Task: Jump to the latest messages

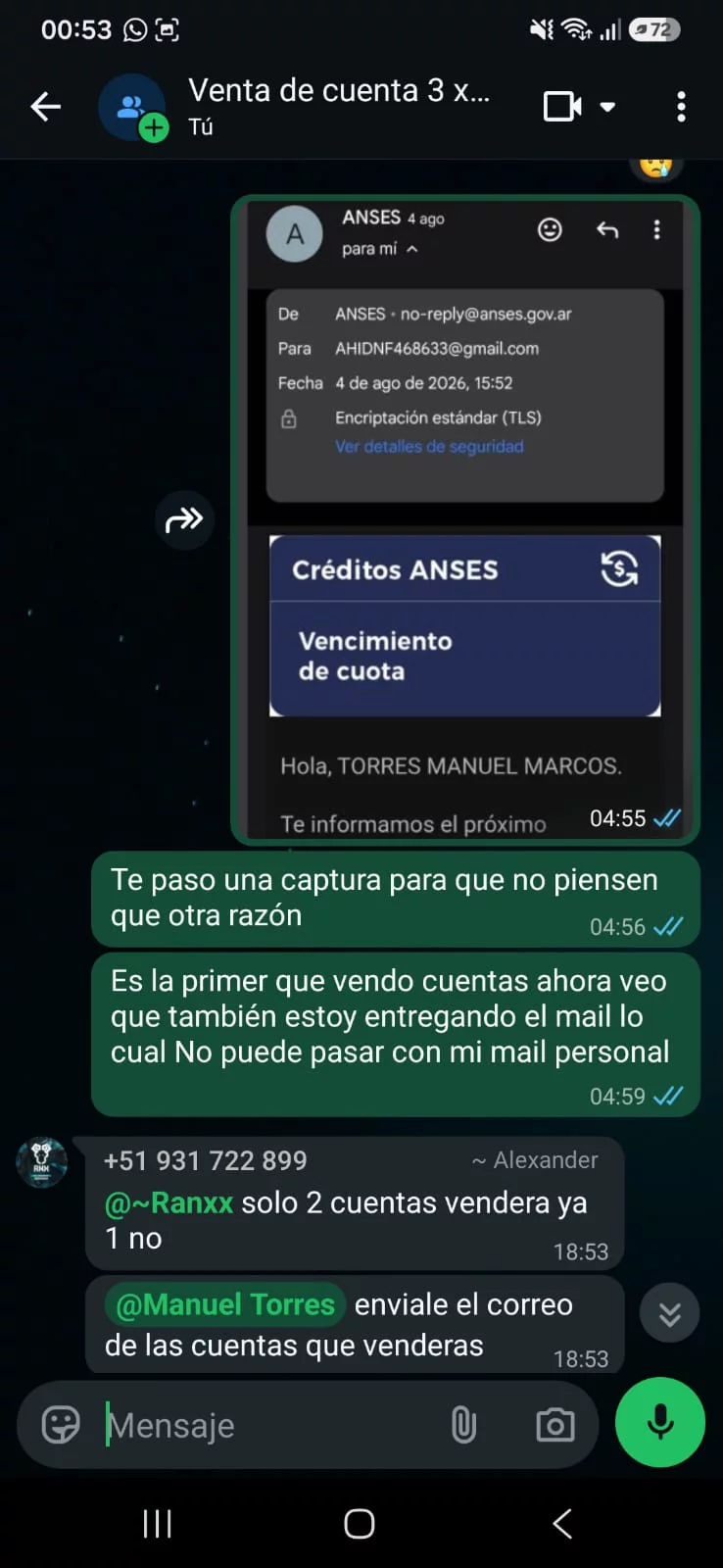Action: [669, 1312]
